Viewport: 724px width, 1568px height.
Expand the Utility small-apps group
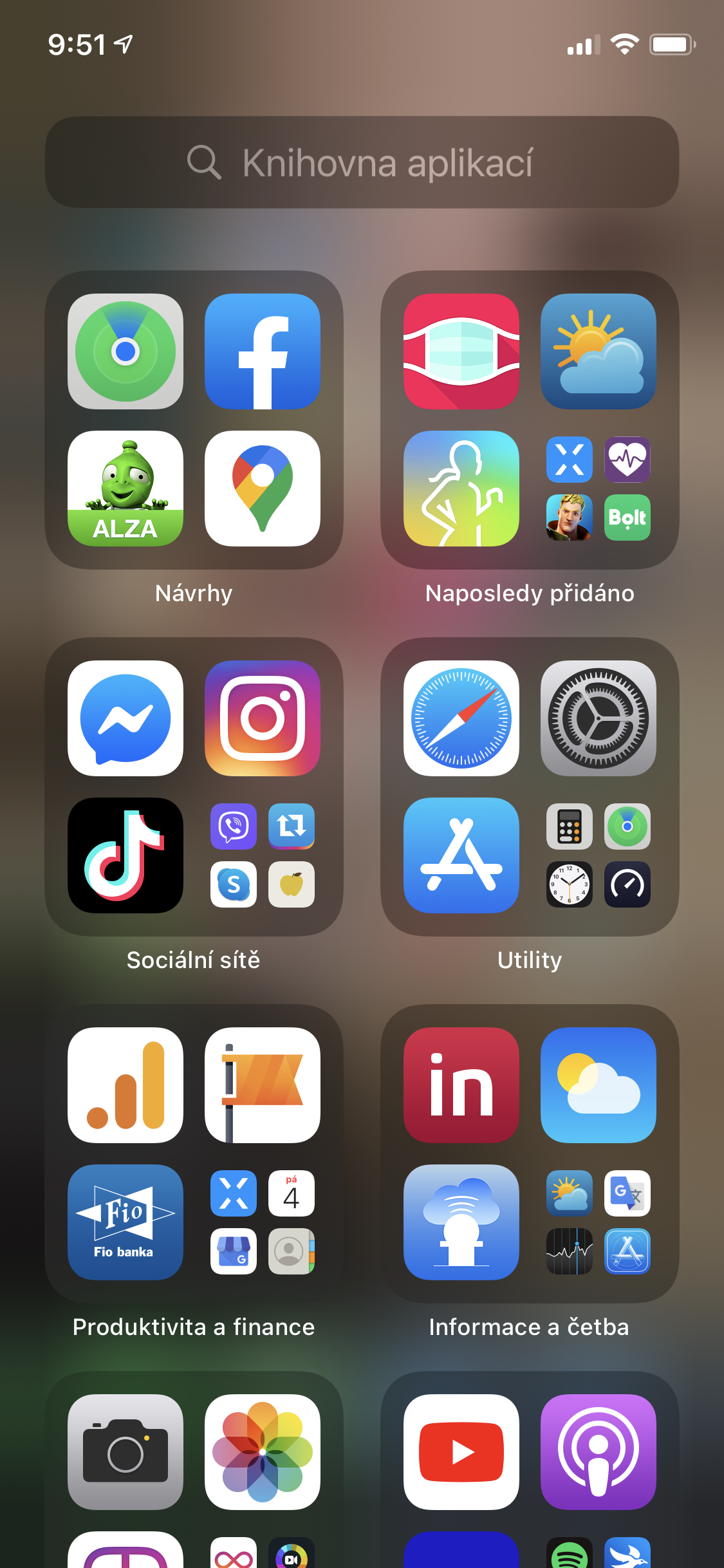tap(599, 855)
